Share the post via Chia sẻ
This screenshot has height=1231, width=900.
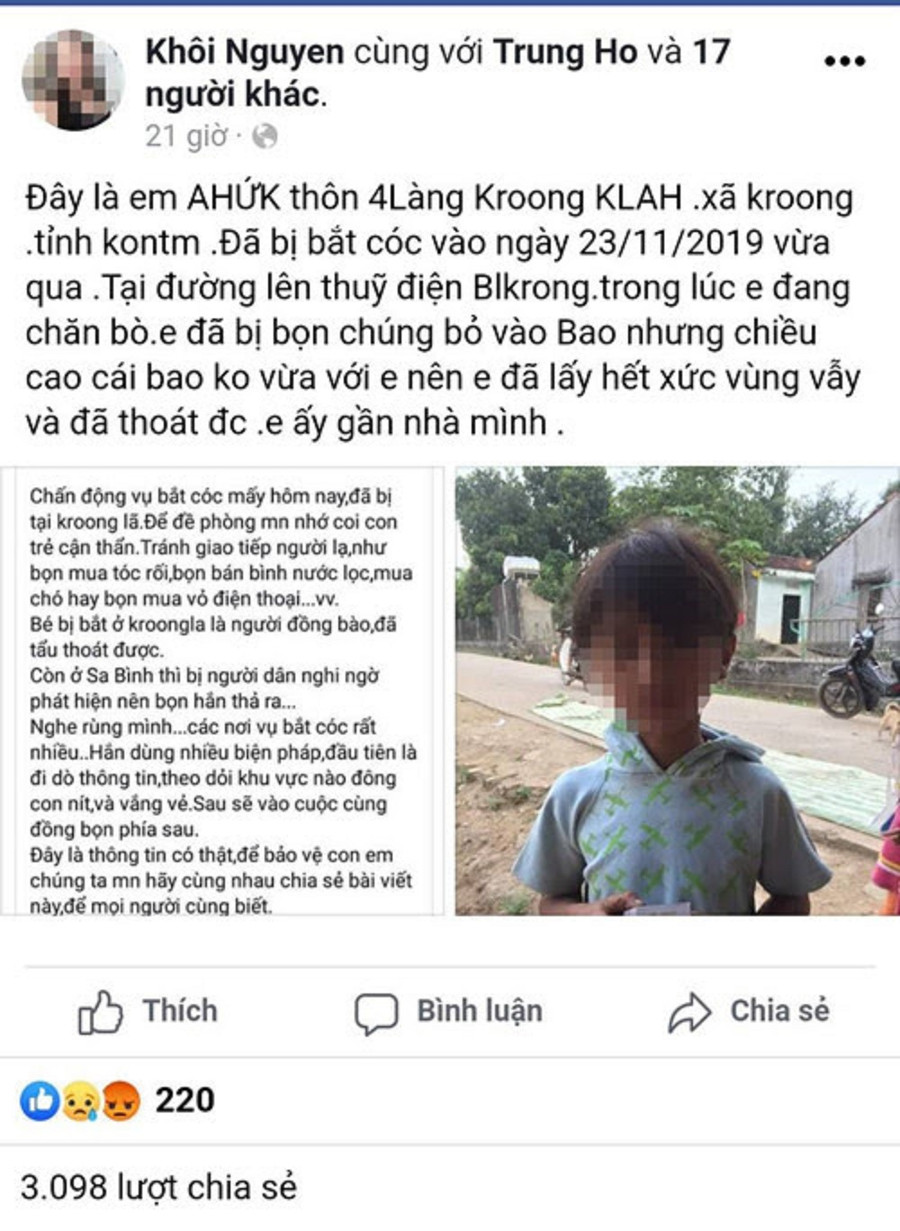(749, 1012)
